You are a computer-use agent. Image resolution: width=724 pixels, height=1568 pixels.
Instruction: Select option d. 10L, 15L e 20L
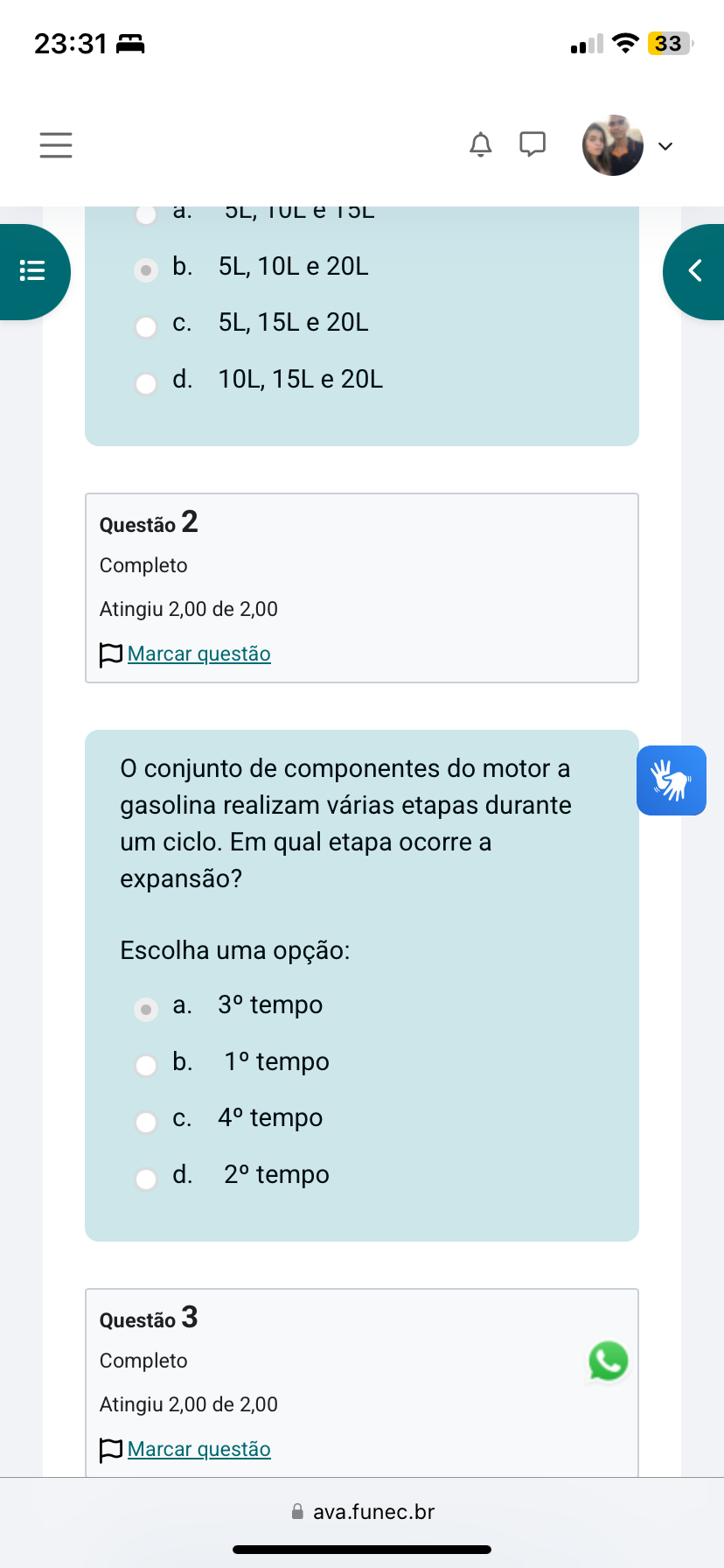pyautogui.click(x=147, y=383)
